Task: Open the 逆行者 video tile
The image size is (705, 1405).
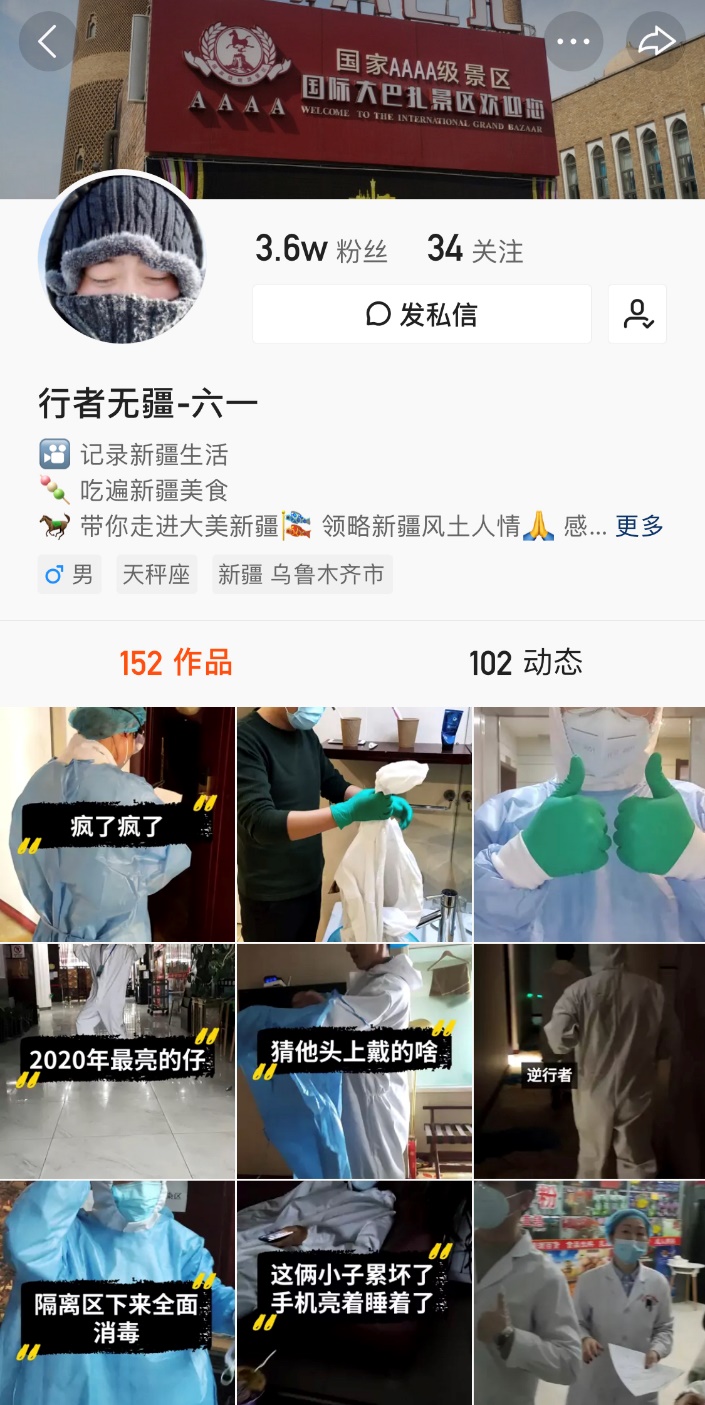Action: click(590, 1061)
